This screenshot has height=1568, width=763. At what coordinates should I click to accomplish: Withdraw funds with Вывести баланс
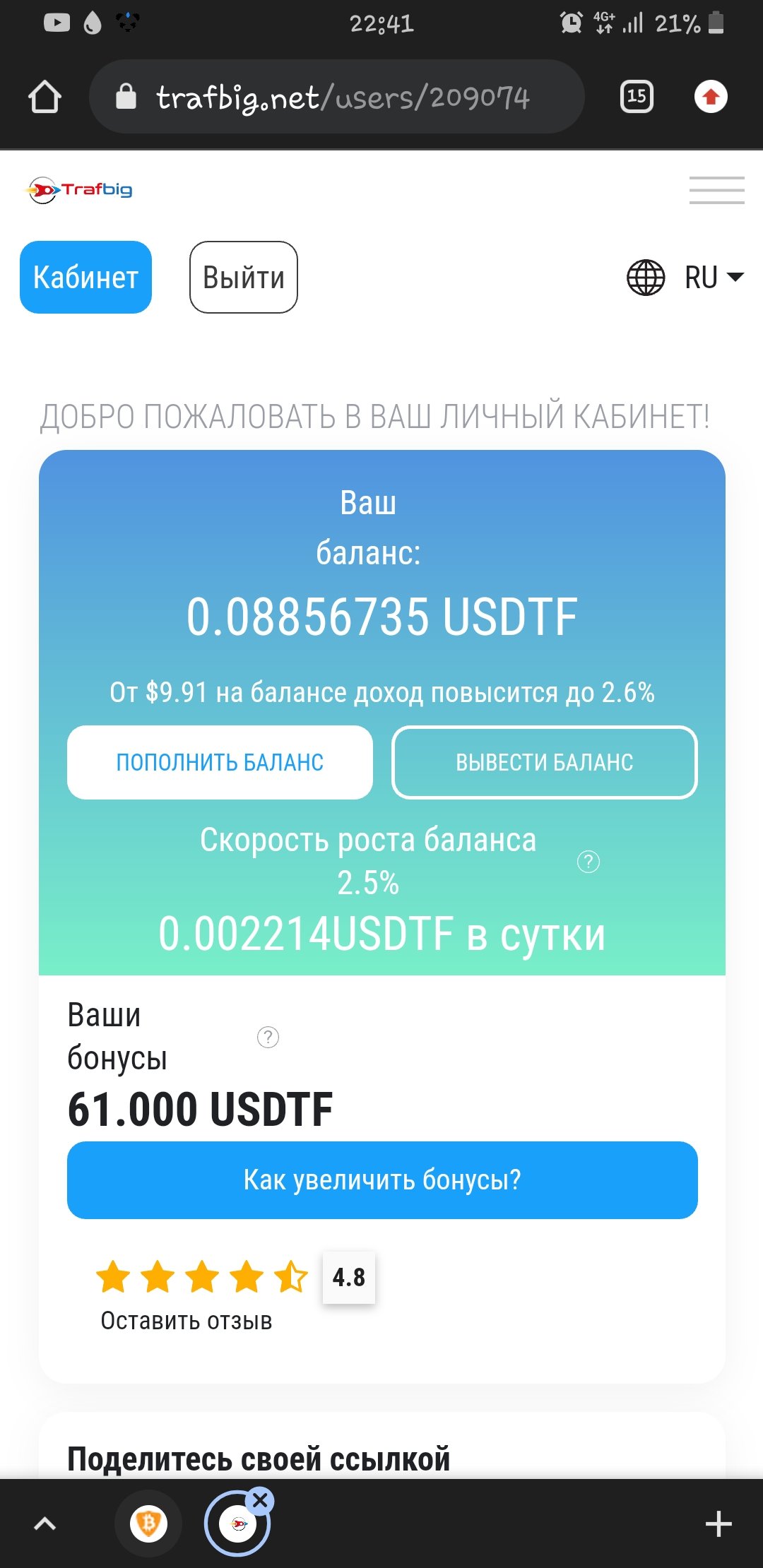coord(545,762)
